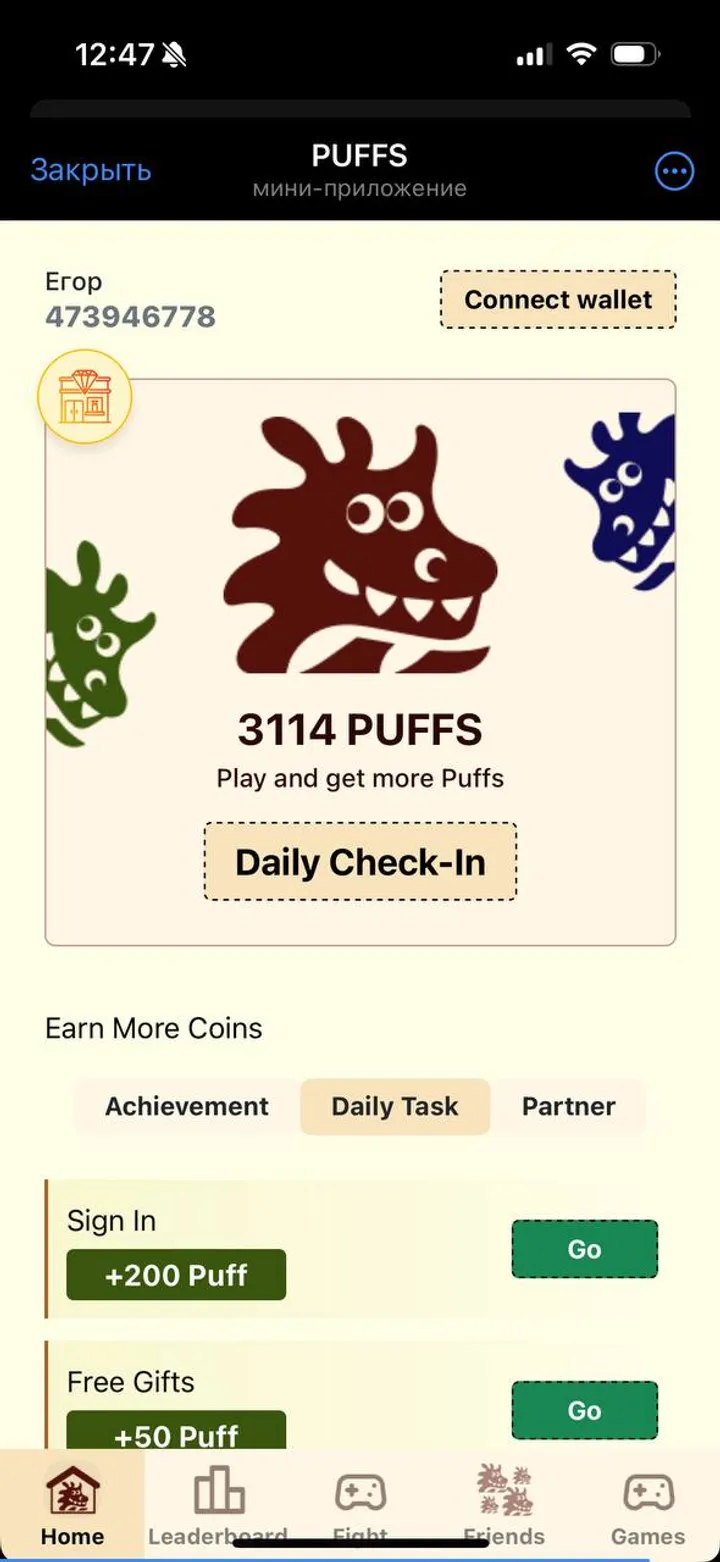Tap the player ID 473946778
This screenshot has height=1562, width=720.
pyautogui.click(x=131, y=315)
